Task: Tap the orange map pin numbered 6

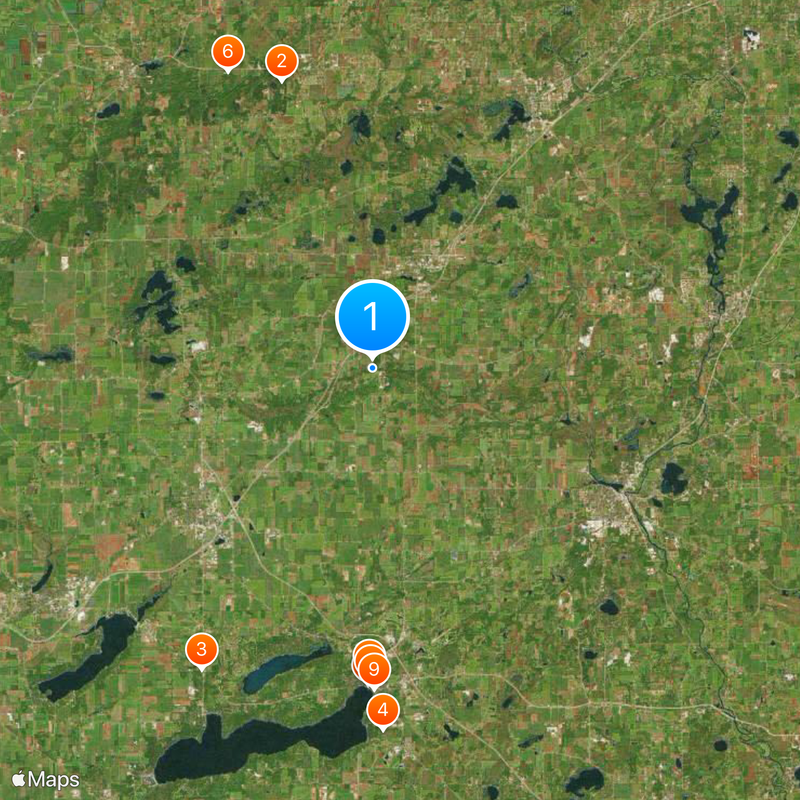Action: tap(228, 51)
